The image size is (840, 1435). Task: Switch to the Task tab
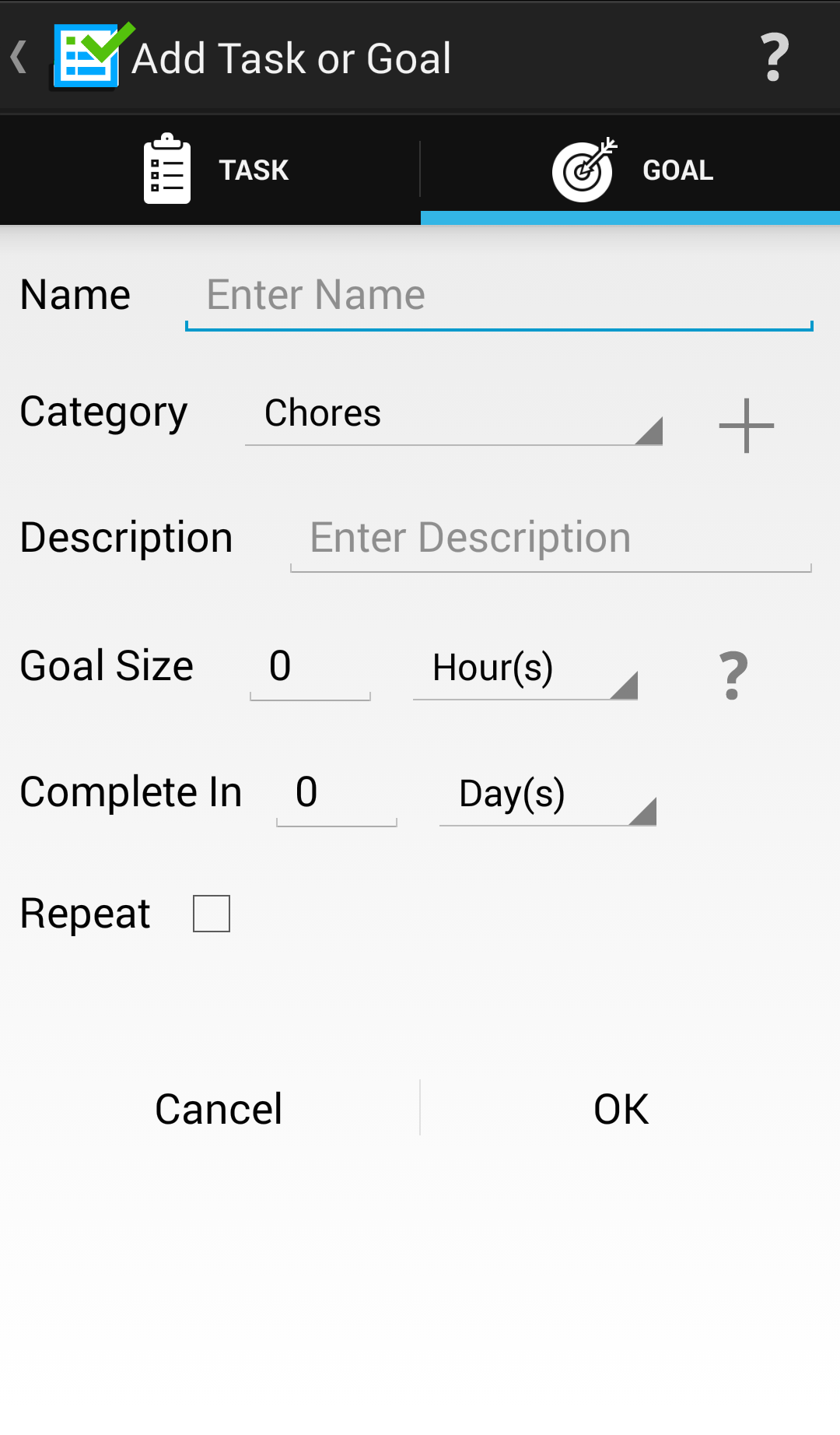210,169
